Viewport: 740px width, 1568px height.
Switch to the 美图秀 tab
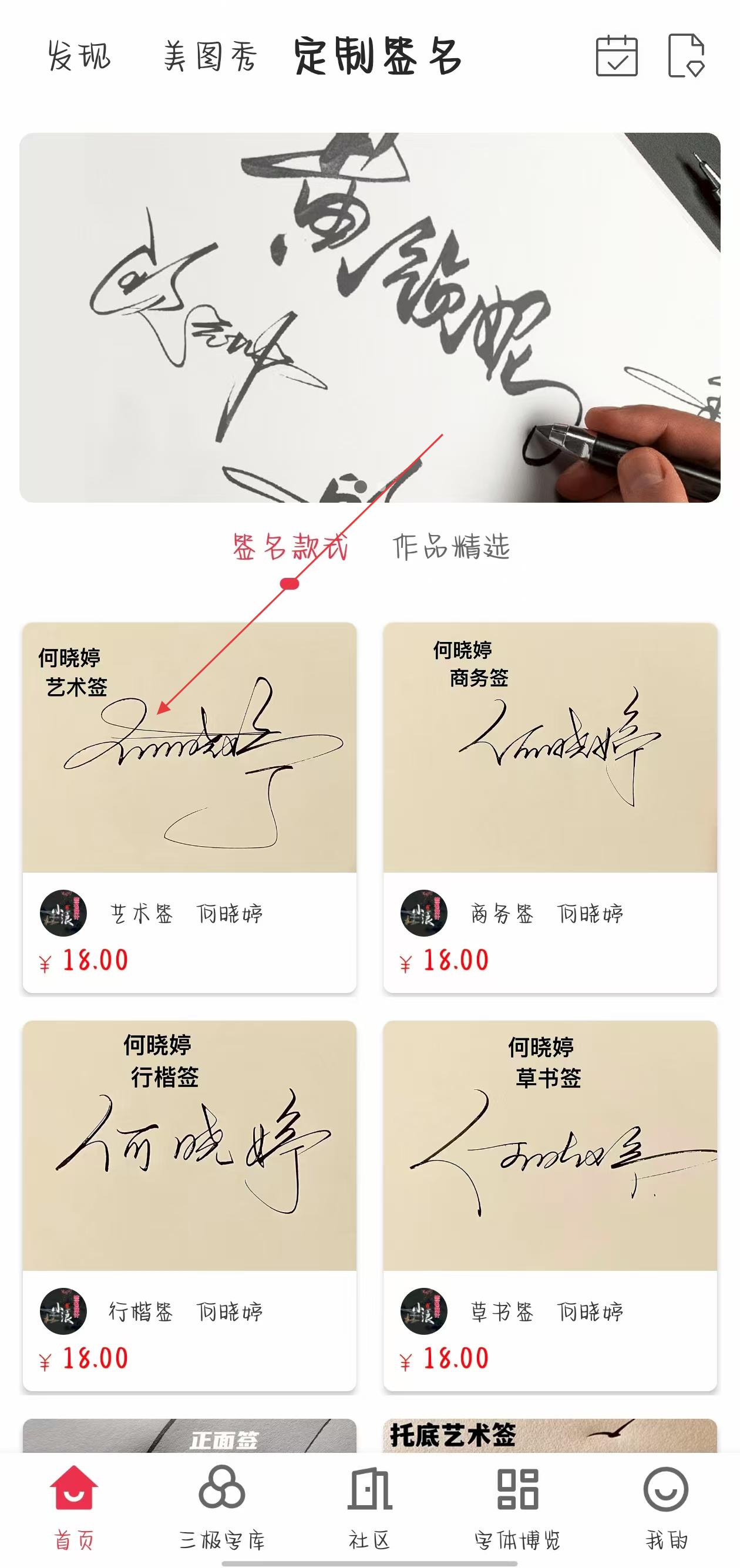(x=210, y=56)
